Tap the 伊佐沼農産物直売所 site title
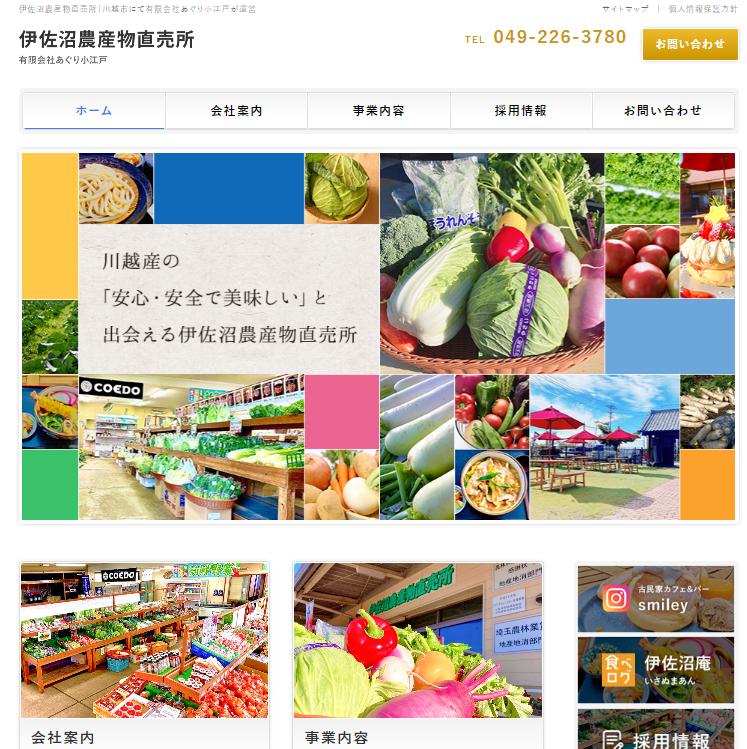This screenshot has width=747, height=749. pyautogui.click(x=107, y=40)
